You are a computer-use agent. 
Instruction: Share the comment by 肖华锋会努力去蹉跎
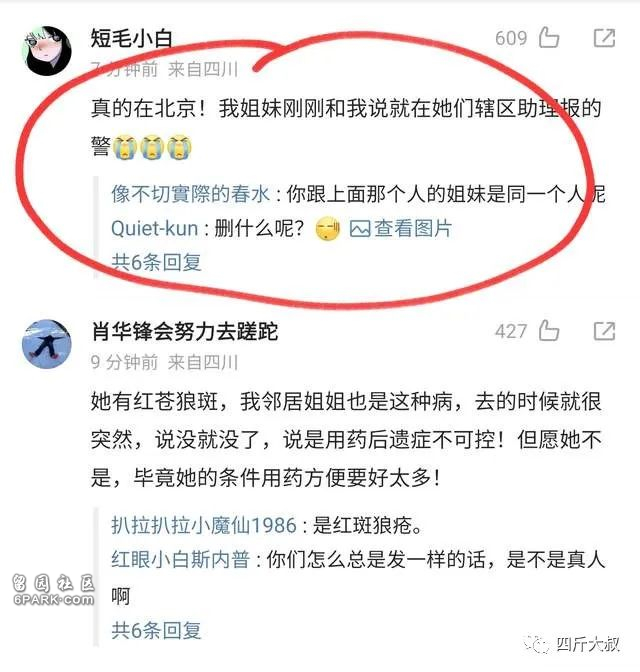604,330
